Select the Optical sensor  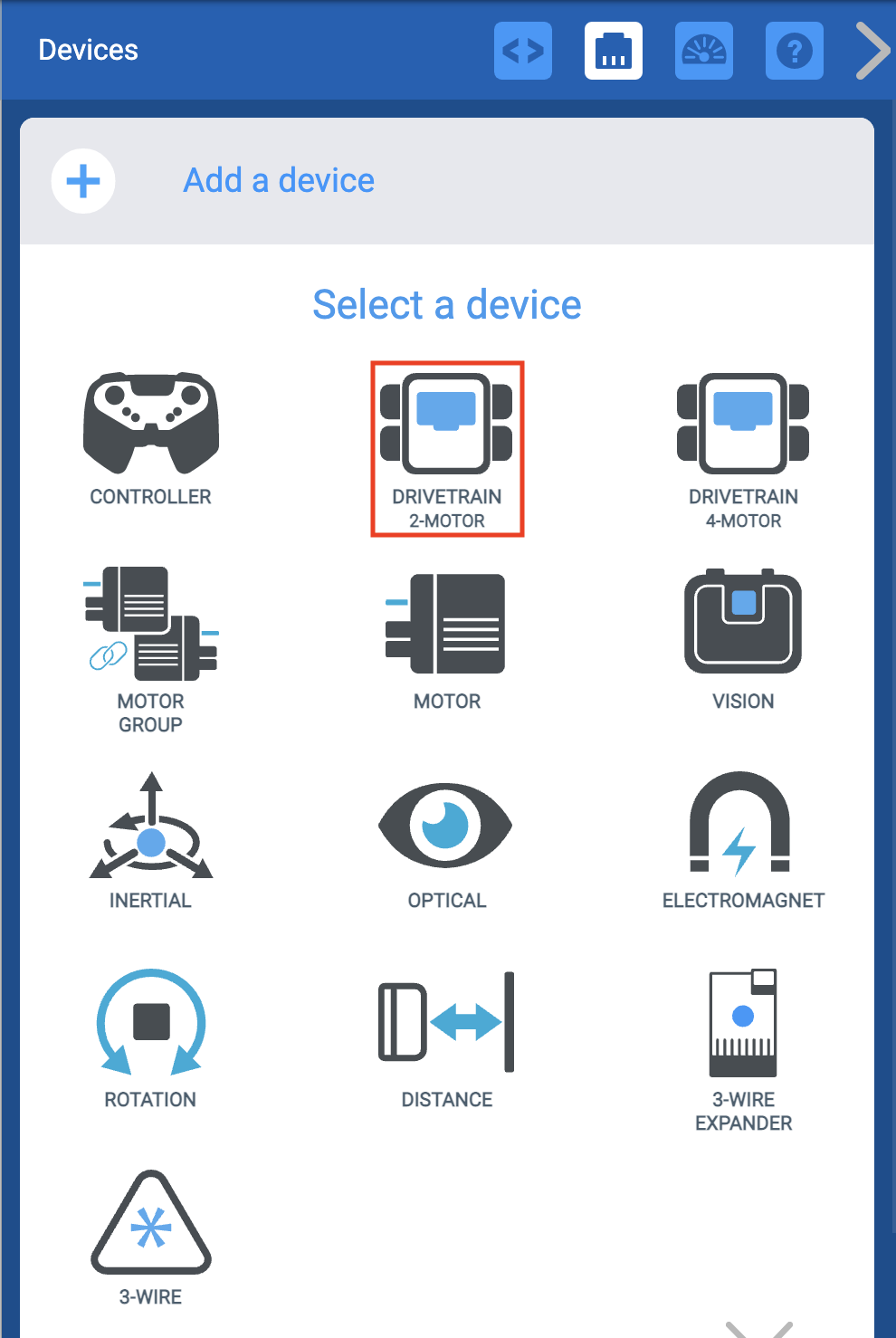pos(447,839)
